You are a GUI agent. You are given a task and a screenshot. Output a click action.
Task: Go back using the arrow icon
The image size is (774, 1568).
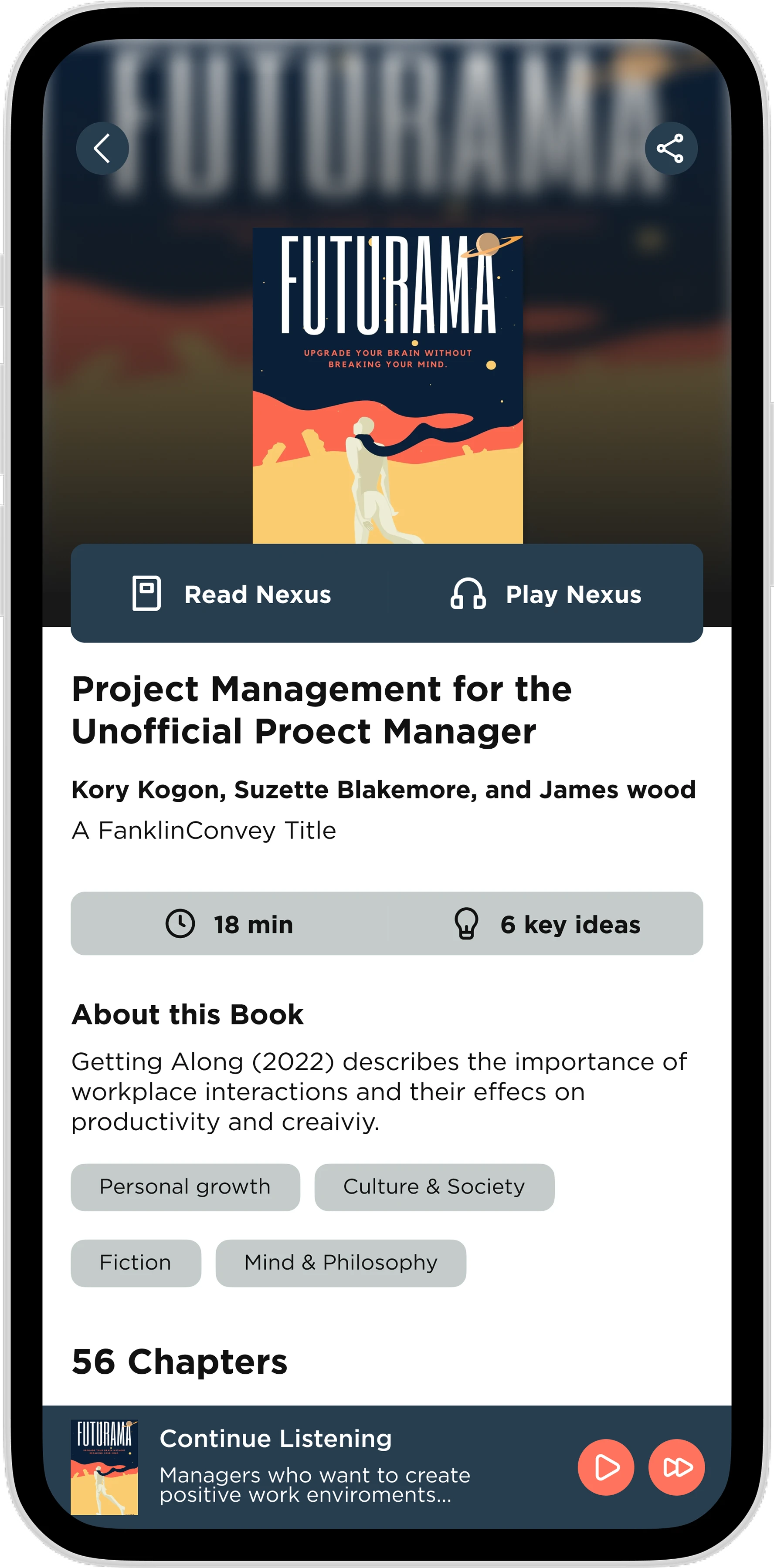[102, 149]
